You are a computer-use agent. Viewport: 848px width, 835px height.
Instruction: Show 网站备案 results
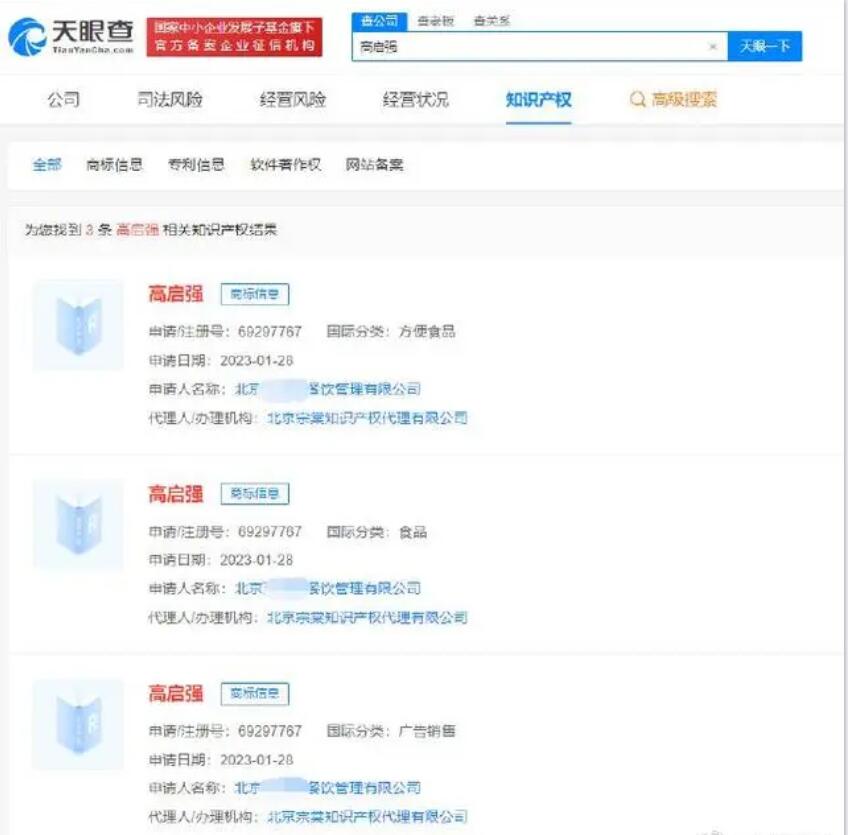[x=374, y=165]
